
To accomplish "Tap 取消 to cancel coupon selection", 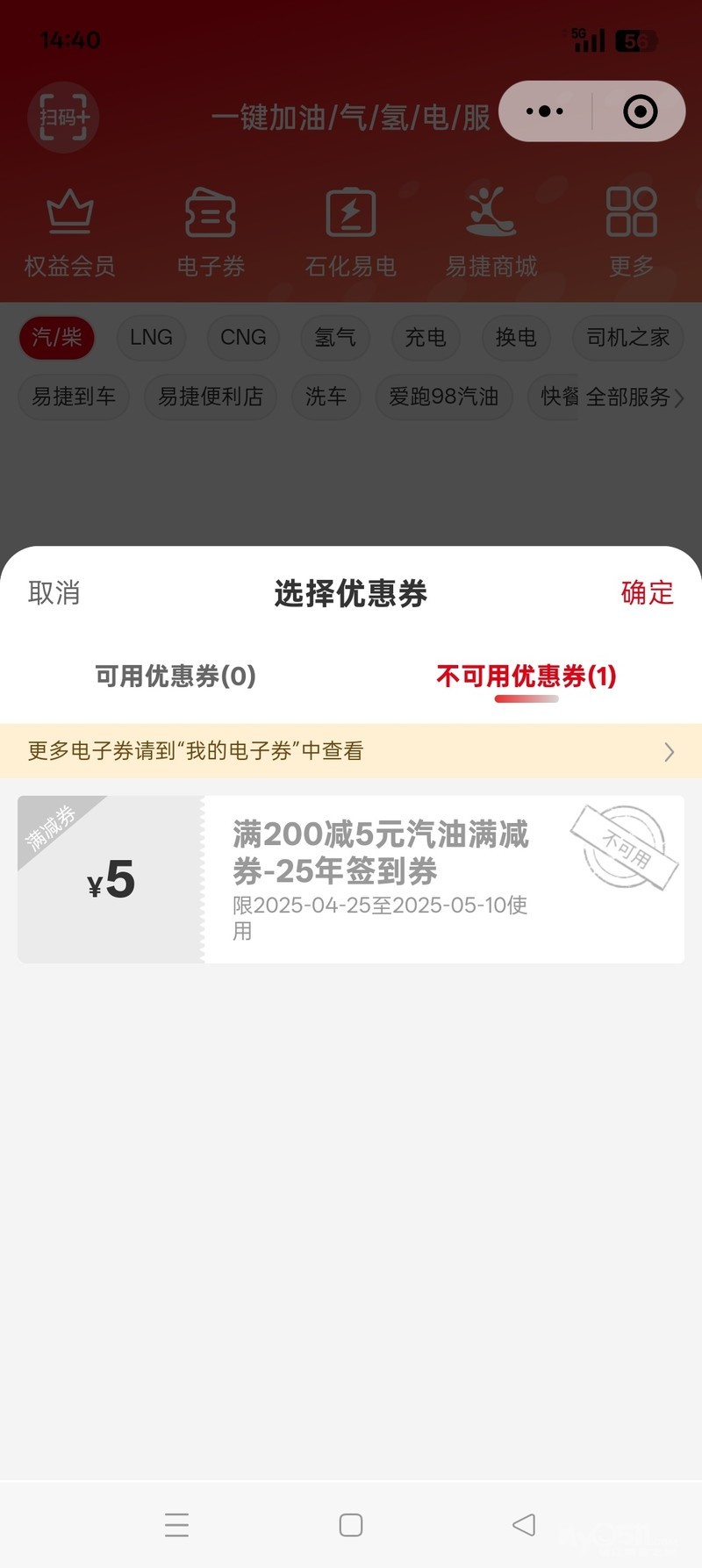I will (54, 593).
